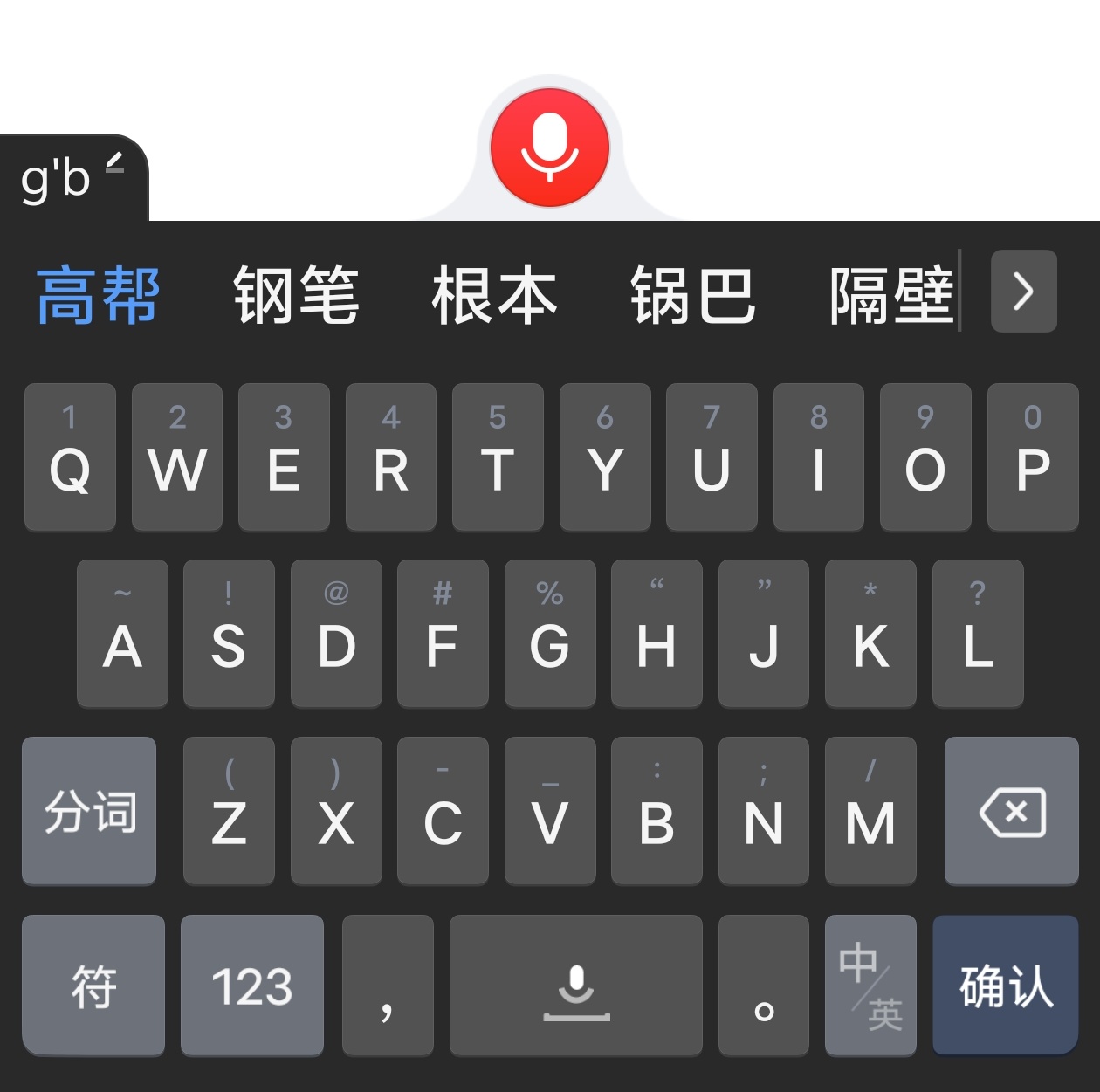1100x1092 pixels.
Task: Insert a comma with the comma key
Action: (x=388, y=986)
